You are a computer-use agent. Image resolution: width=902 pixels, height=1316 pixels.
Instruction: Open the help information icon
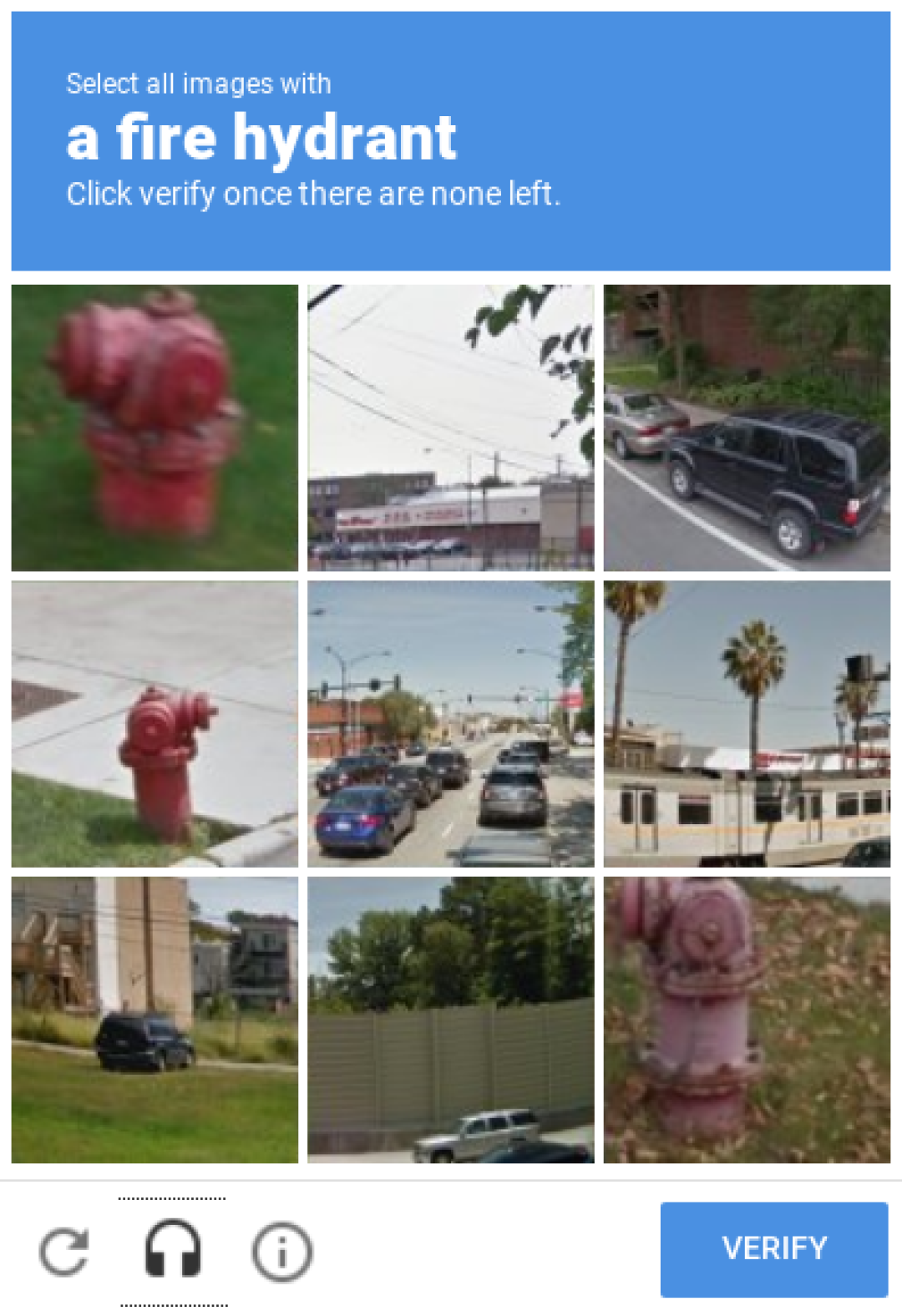coord(282,1251)
